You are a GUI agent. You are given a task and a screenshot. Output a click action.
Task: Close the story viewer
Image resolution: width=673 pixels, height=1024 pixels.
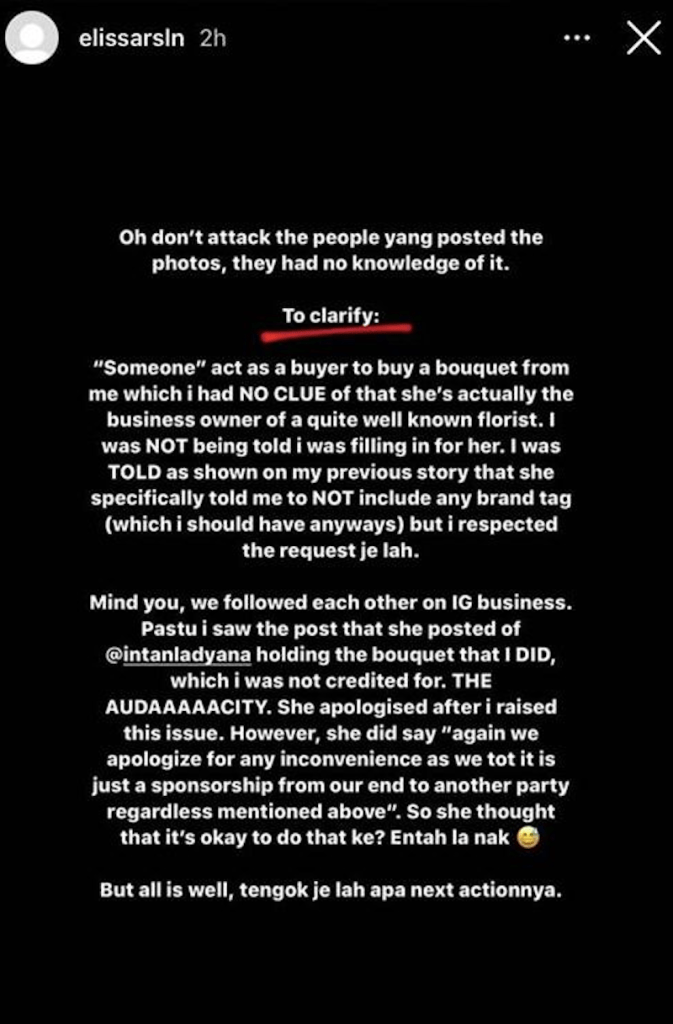coord(642,39)
